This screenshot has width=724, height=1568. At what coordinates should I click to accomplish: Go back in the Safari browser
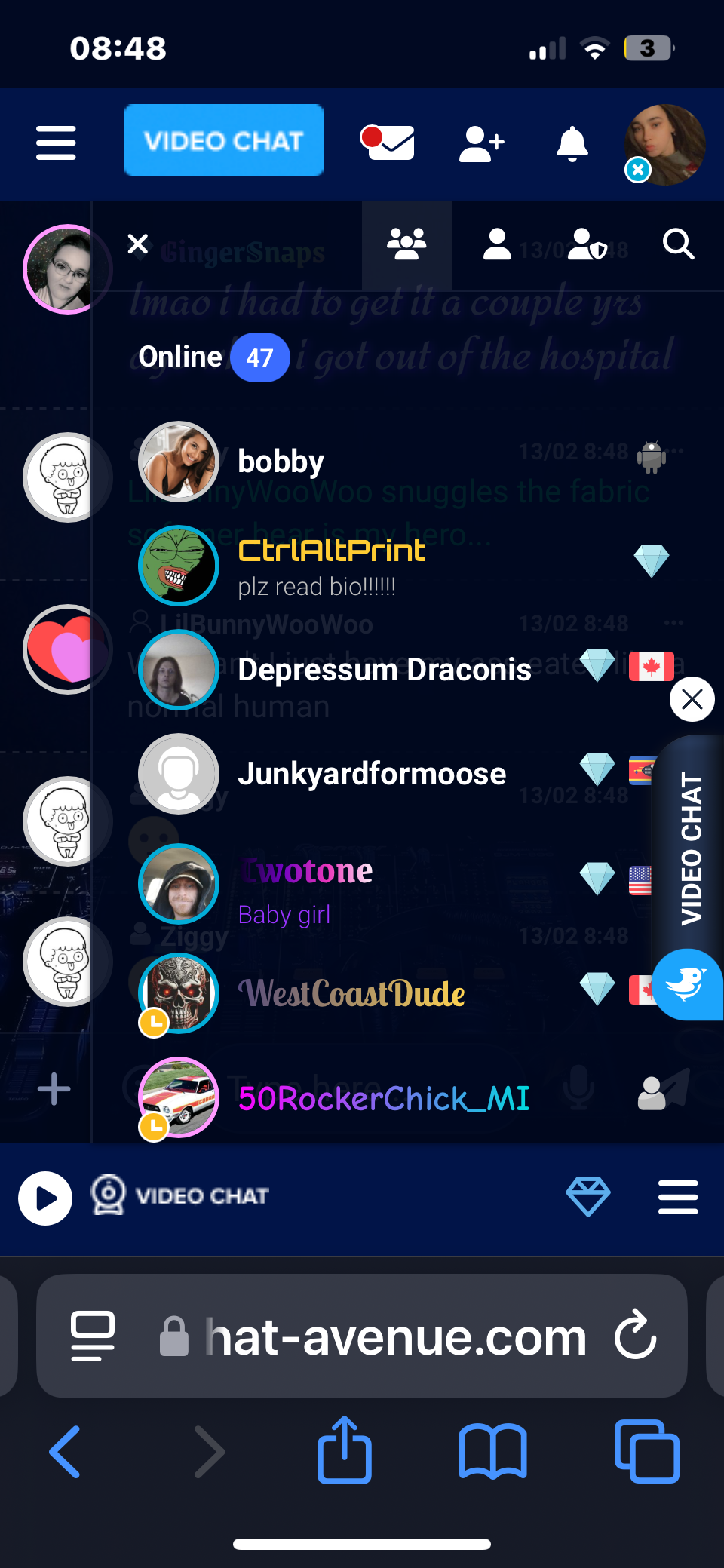(65, 1451)
